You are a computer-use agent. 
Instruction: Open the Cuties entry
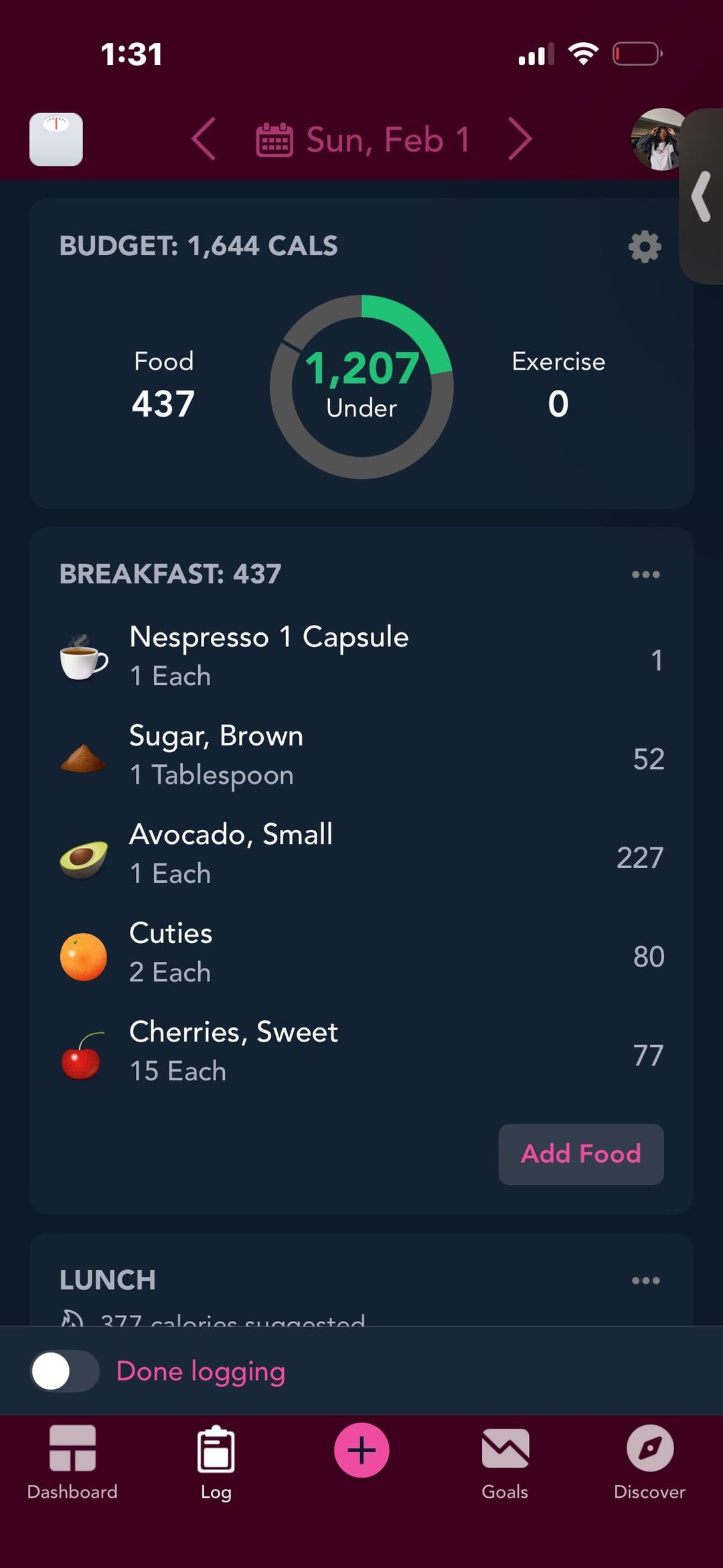[361, 953]
